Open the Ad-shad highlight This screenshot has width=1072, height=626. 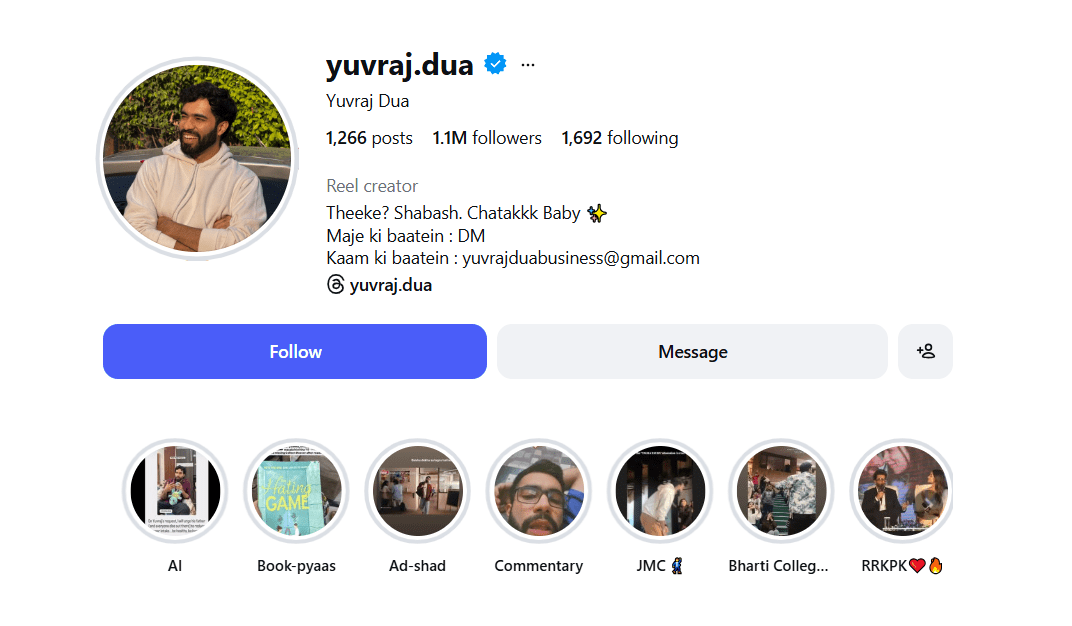click(x=417, y=491)
